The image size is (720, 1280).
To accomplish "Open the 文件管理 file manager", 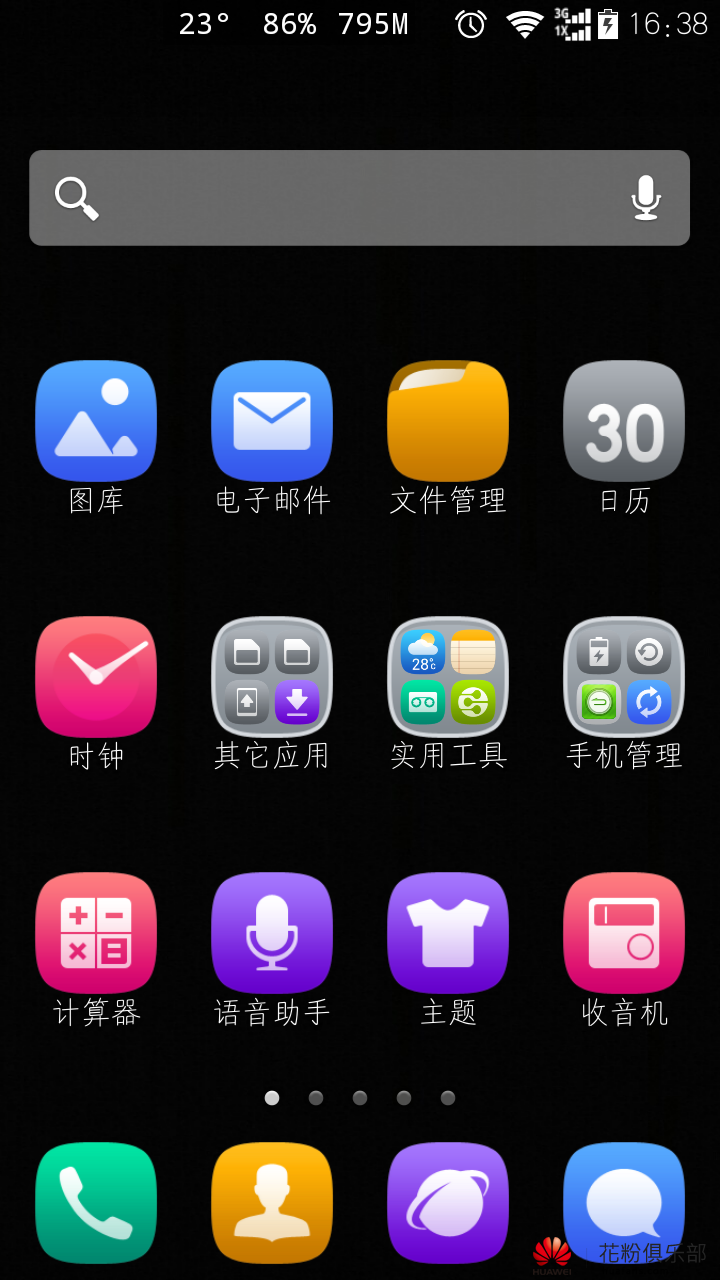I will 448,420.
